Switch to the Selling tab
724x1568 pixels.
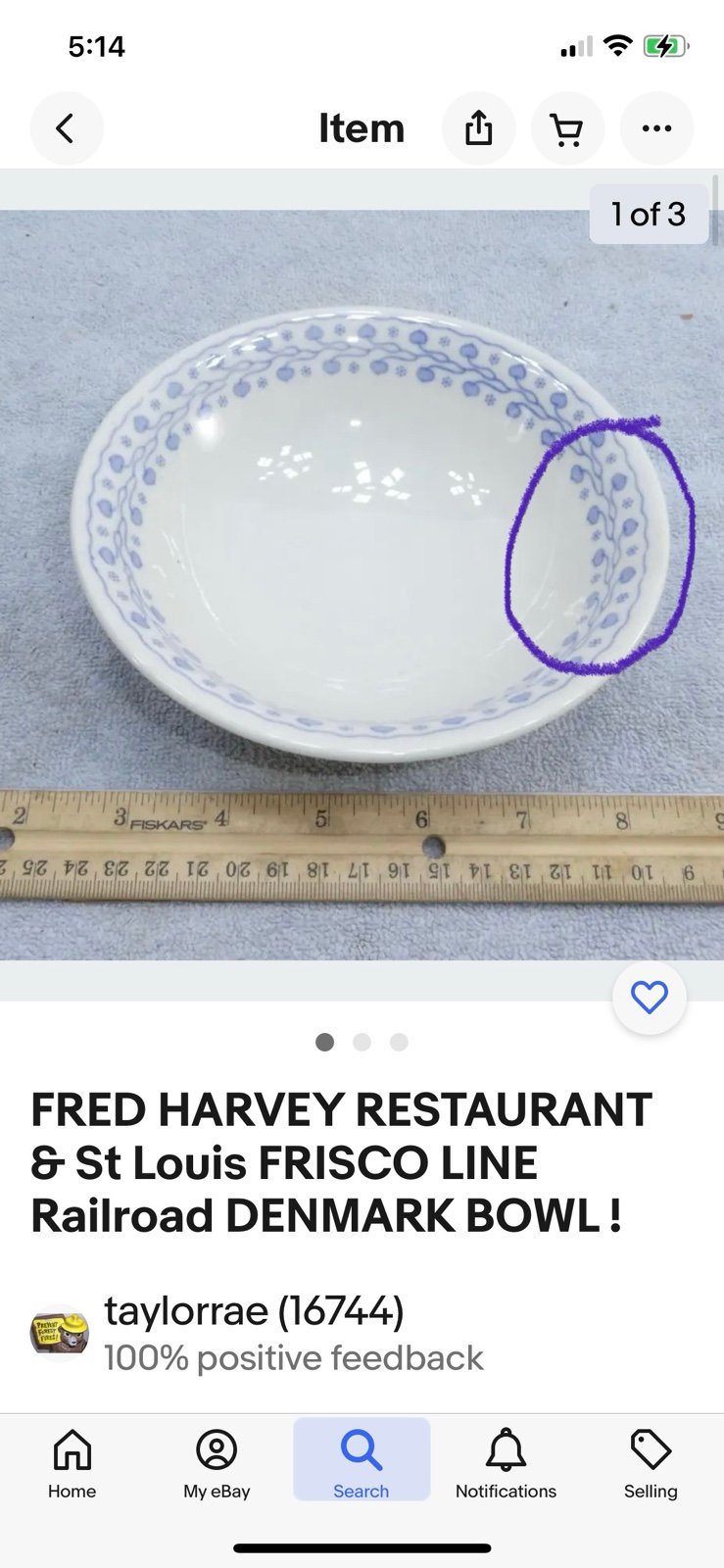click(x=651, y=1463)
